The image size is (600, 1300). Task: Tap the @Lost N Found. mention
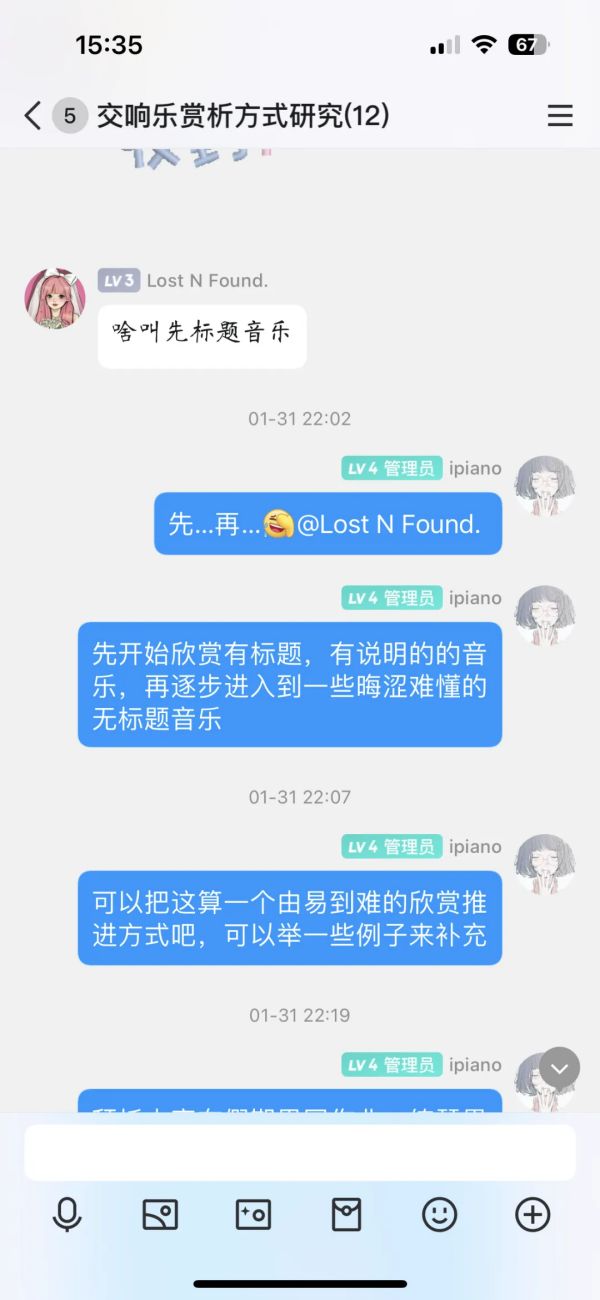point(388,524)
